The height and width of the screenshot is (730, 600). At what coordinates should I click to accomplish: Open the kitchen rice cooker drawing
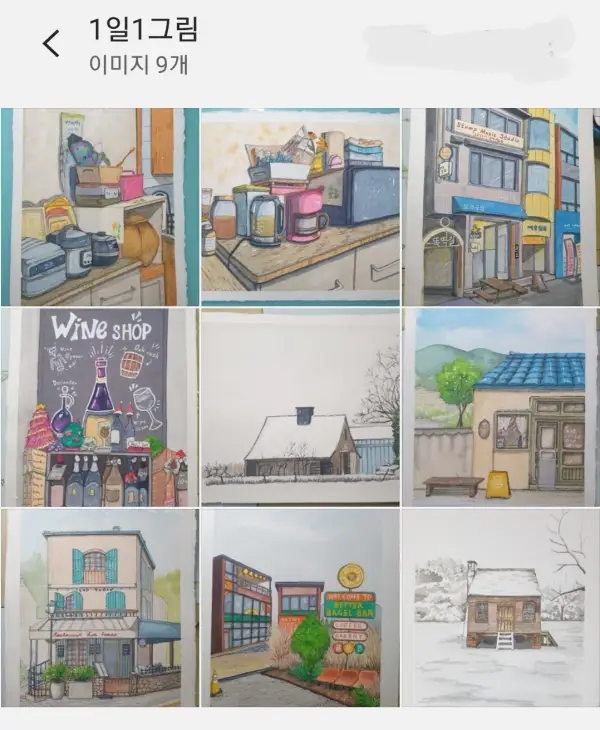99,206
